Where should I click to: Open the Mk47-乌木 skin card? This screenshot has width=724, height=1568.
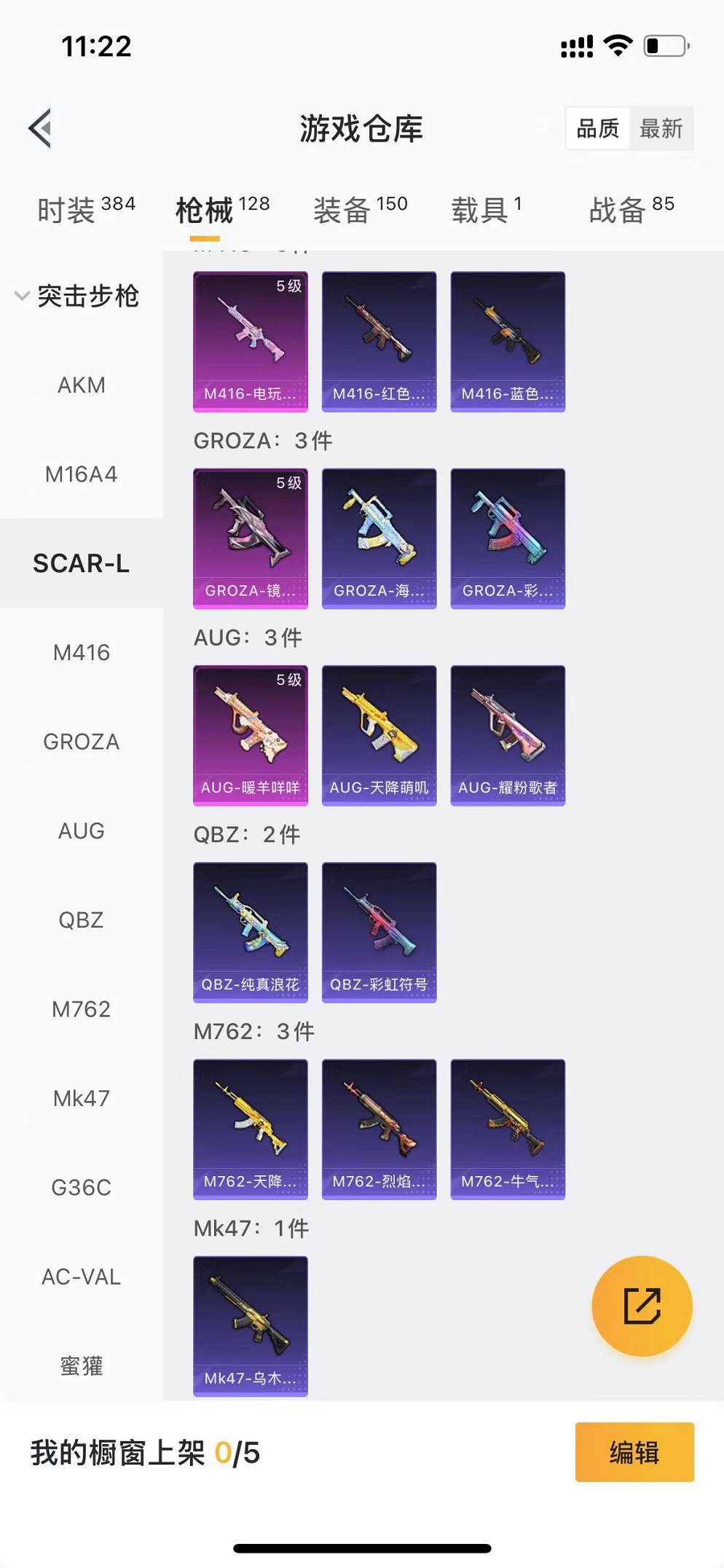click(x=250, y=1325)
